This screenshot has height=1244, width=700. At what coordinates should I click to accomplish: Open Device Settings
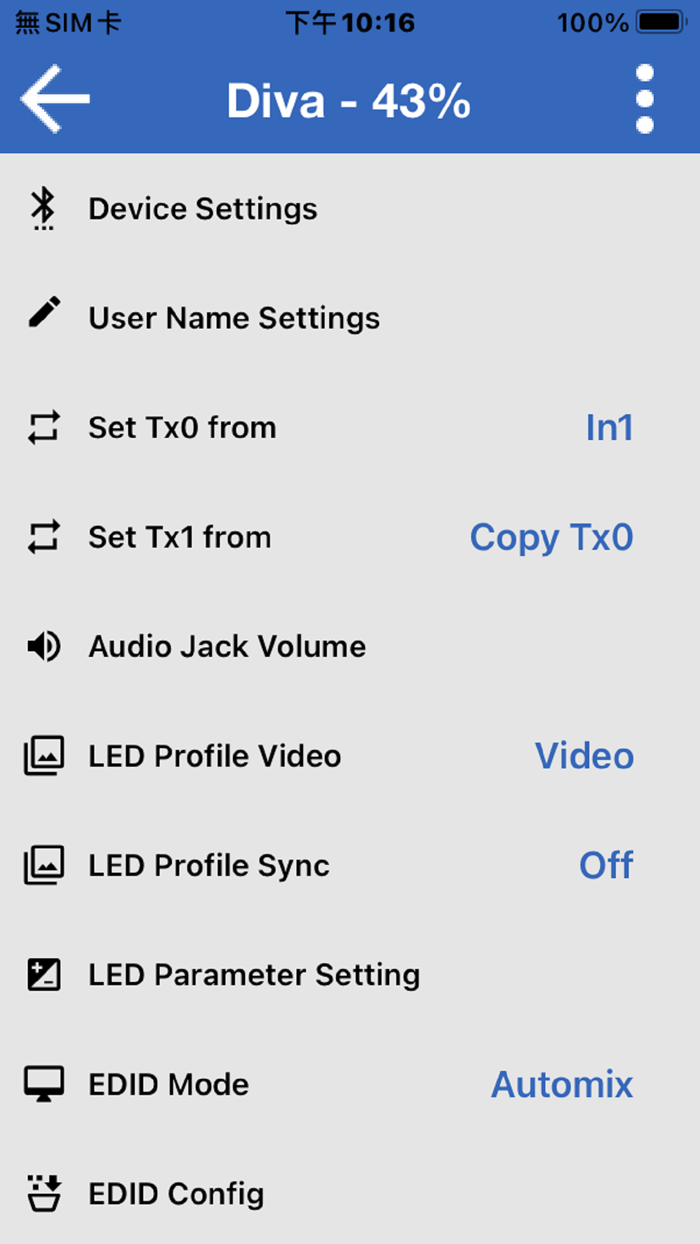pos(203,209)
